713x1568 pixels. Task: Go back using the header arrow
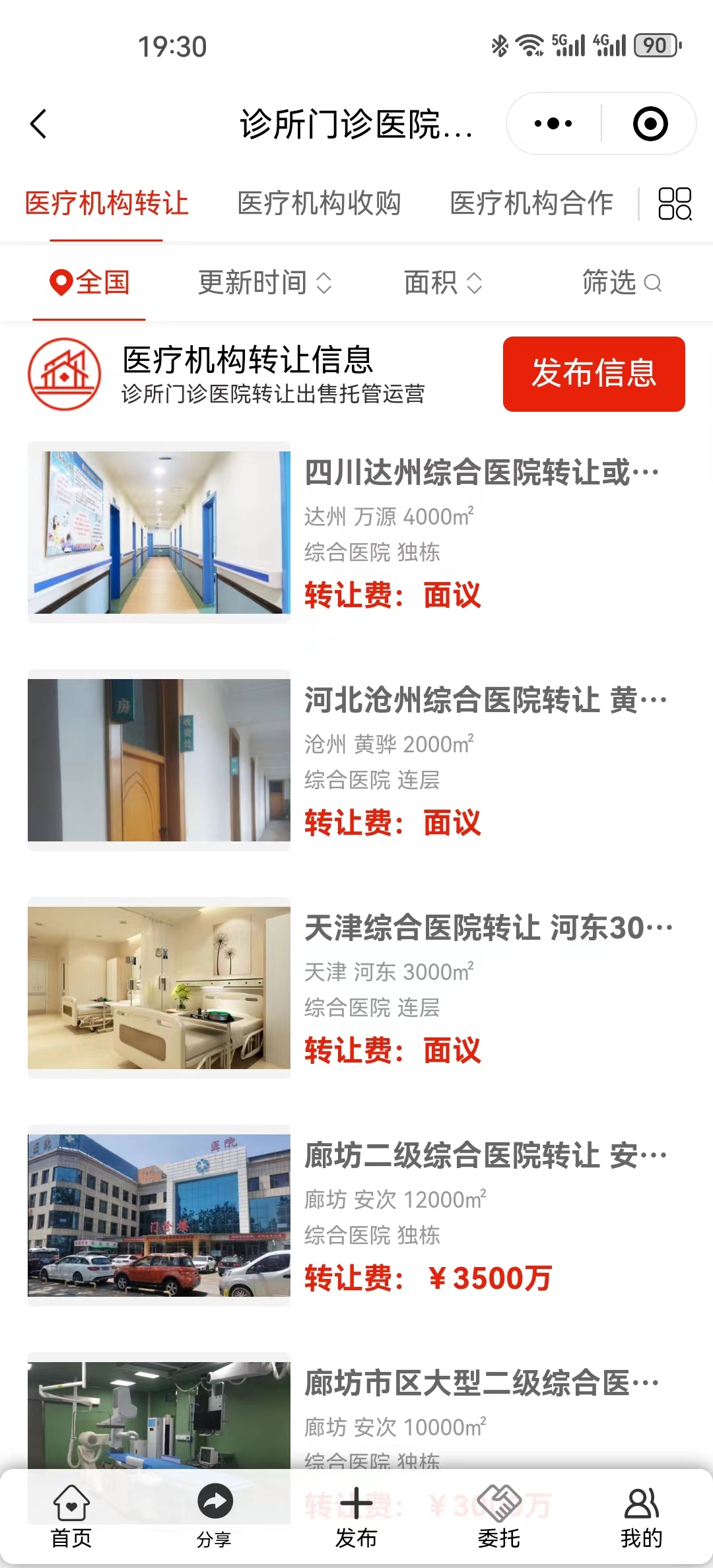point(39,123)
